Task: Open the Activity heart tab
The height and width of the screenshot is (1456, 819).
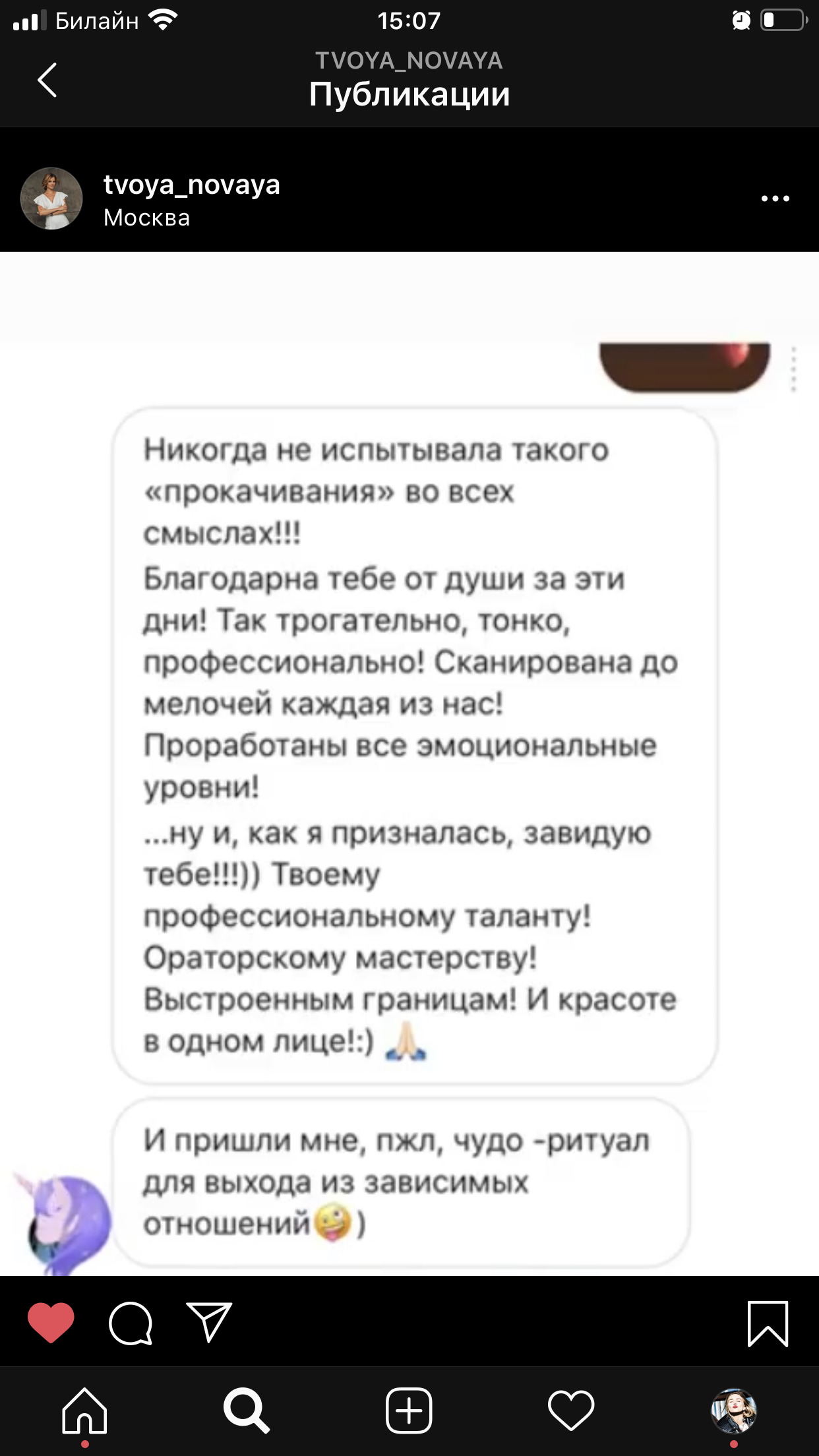Action: (x=571, y=1411)
